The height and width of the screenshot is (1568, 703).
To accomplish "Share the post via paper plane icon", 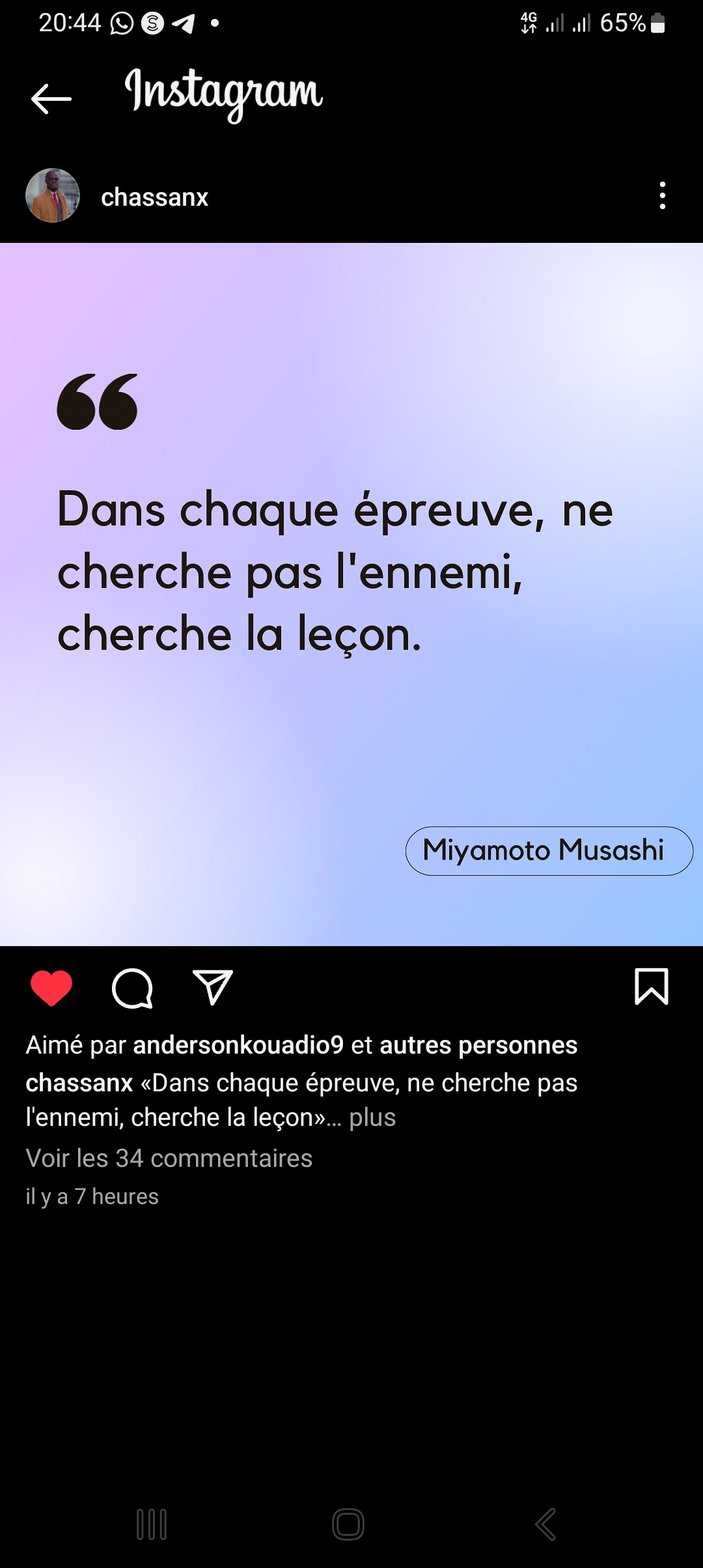I will (212, 987).
